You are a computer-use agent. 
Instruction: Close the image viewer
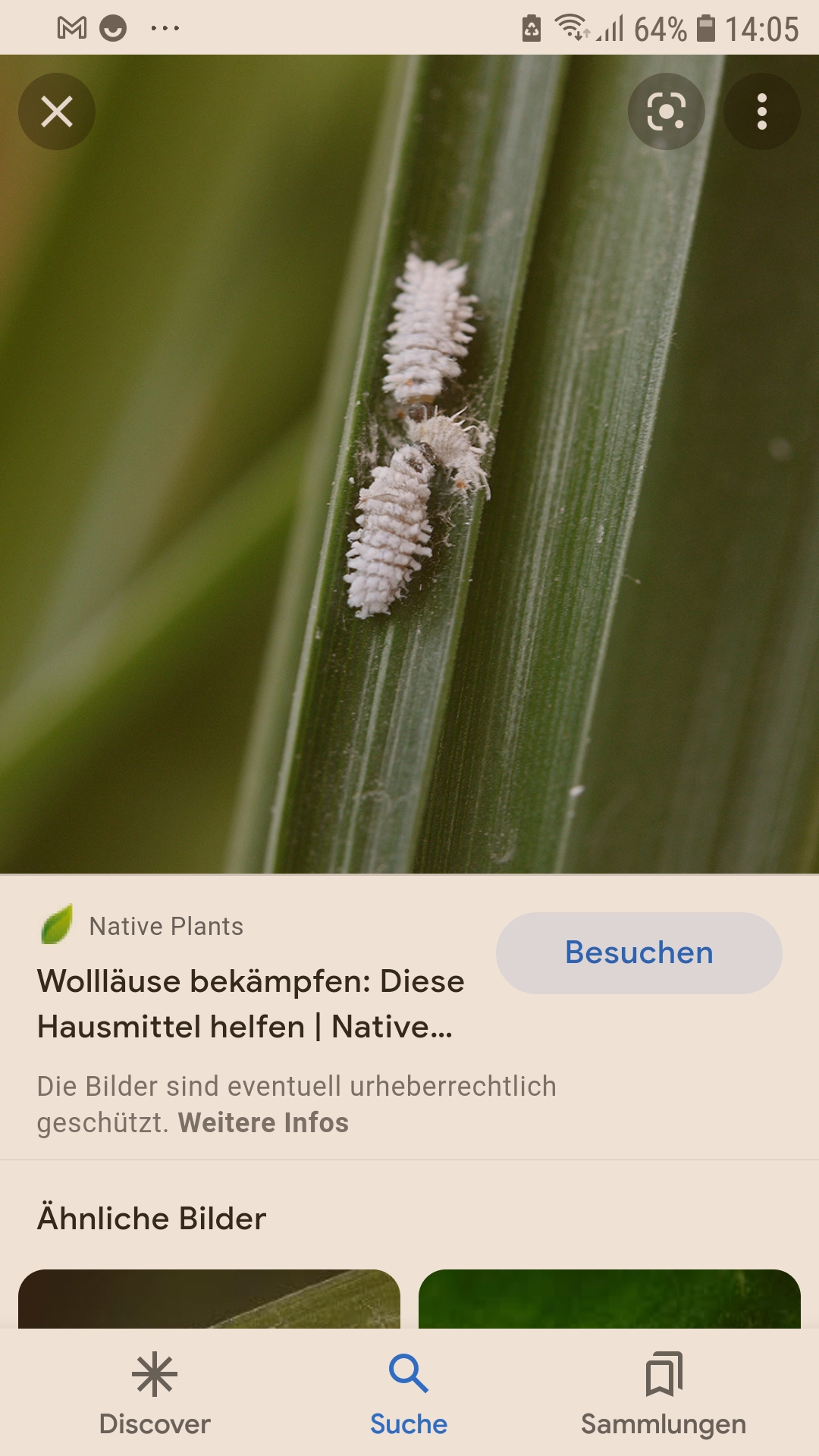point(57,111)
